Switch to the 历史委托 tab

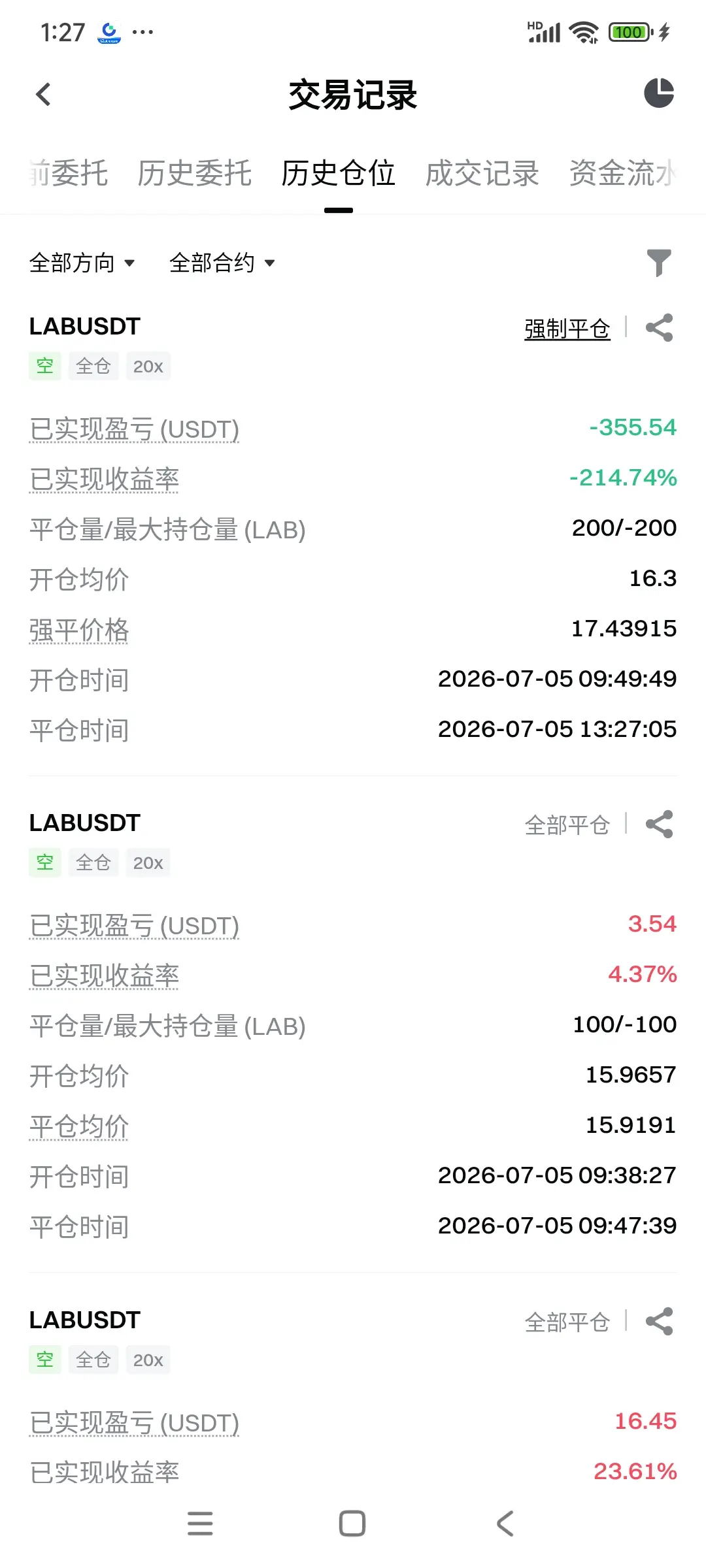(194, 174)
